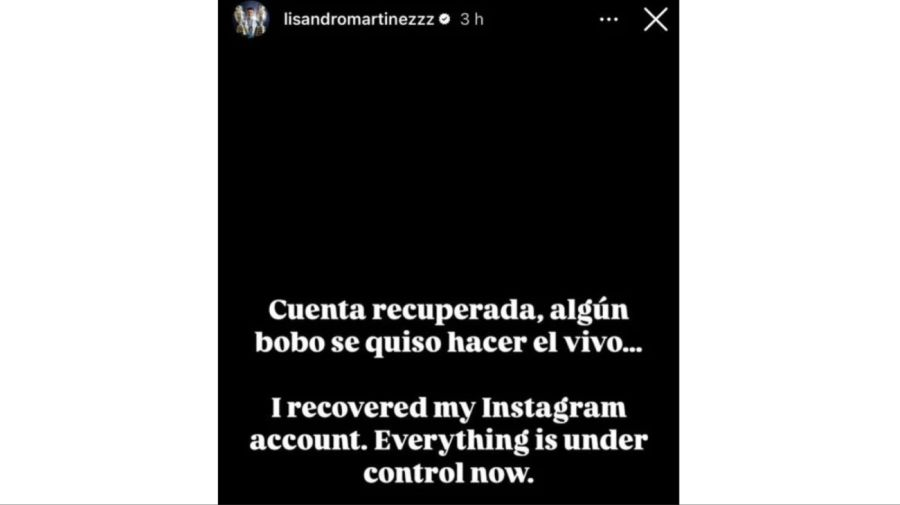Tap the lisandromartinezzz profile avatar
This screenshot has width=900, height=505.
(x=251, y=19)
